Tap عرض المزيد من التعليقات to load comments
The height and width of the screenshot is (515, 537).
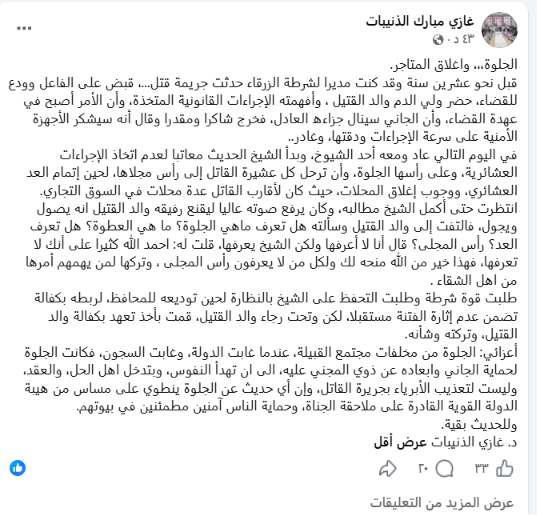click(442, 503)
